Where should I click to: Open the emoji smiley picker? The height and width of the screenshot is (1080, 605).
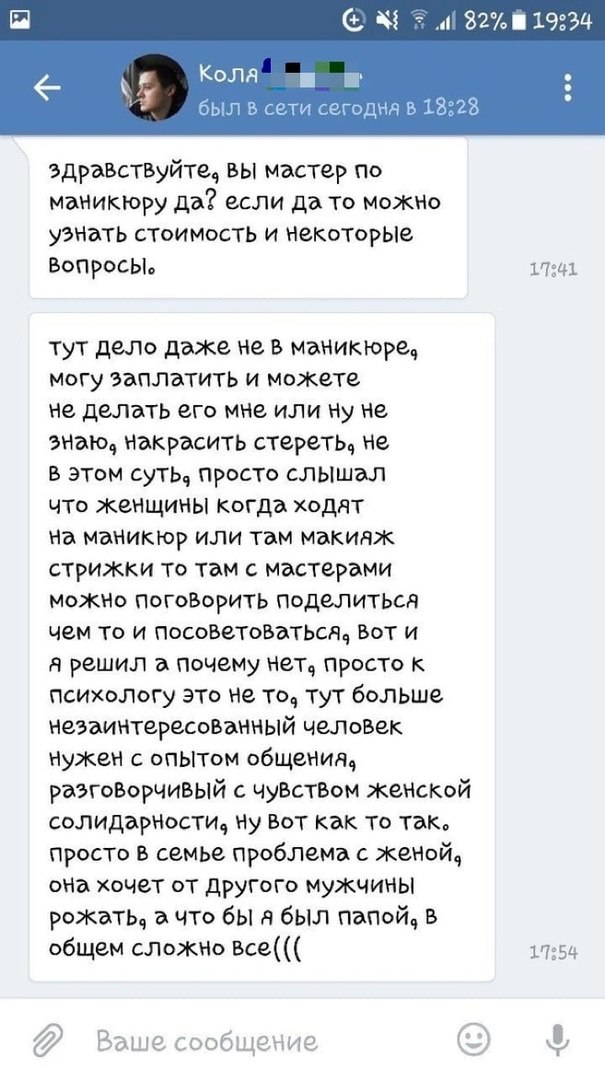coord(474,1039)
